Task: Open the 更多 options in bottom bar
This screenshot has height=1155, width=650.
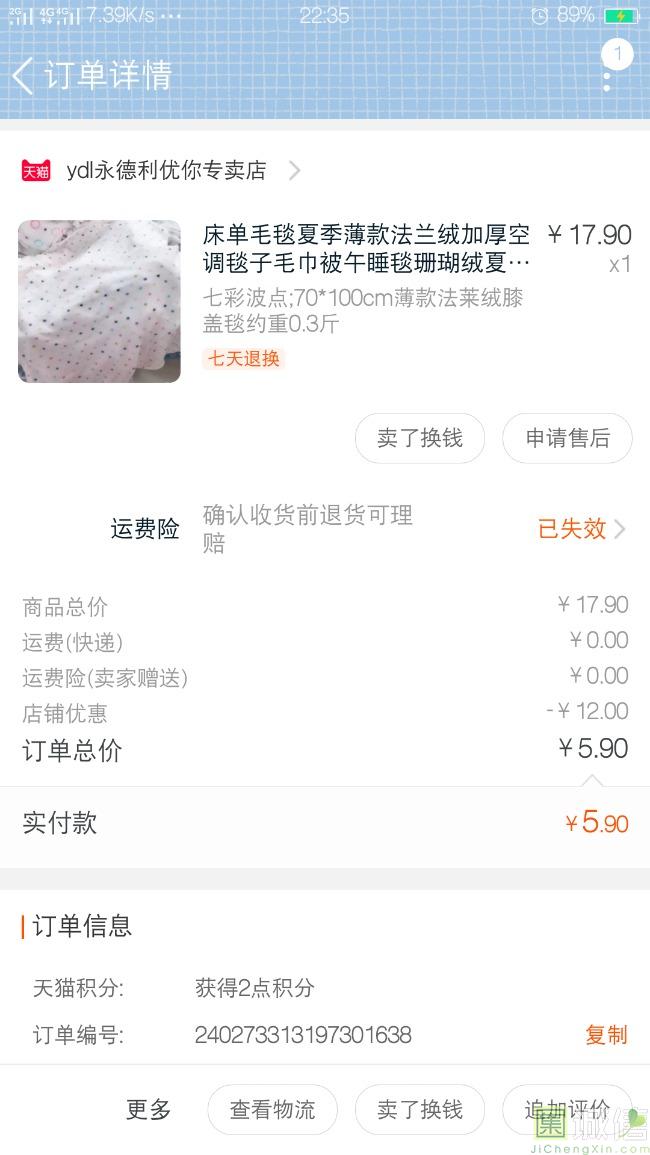Action: [148, 1109]
